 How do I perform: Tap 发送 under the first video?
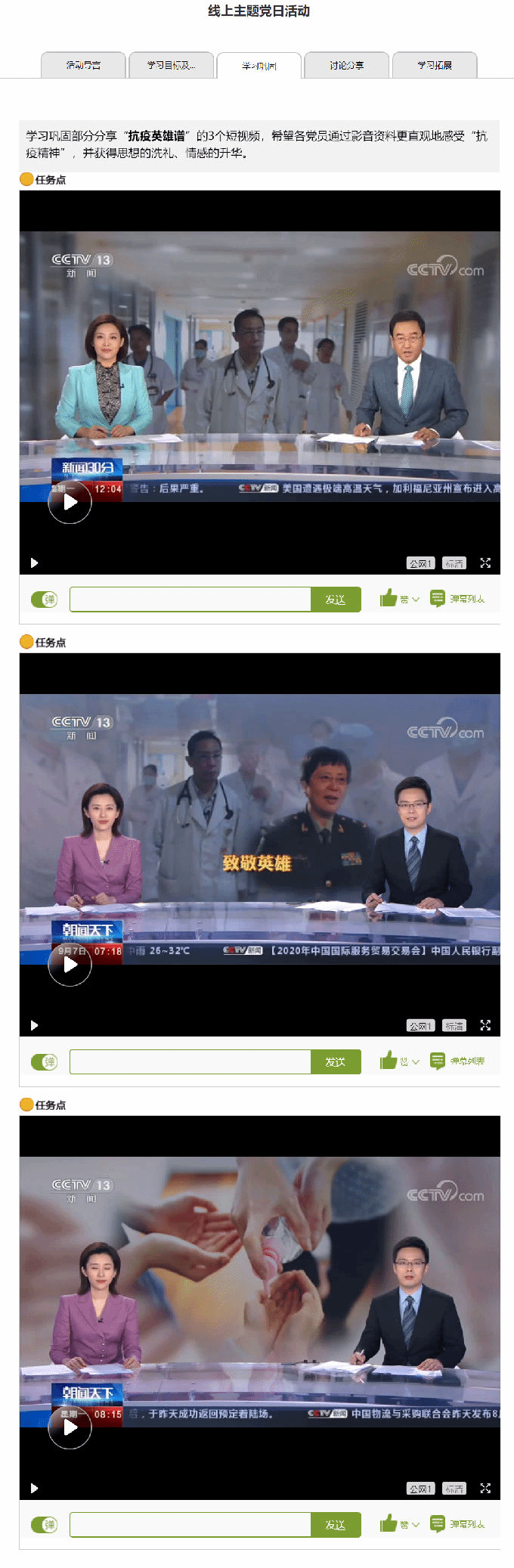point(336,600)
